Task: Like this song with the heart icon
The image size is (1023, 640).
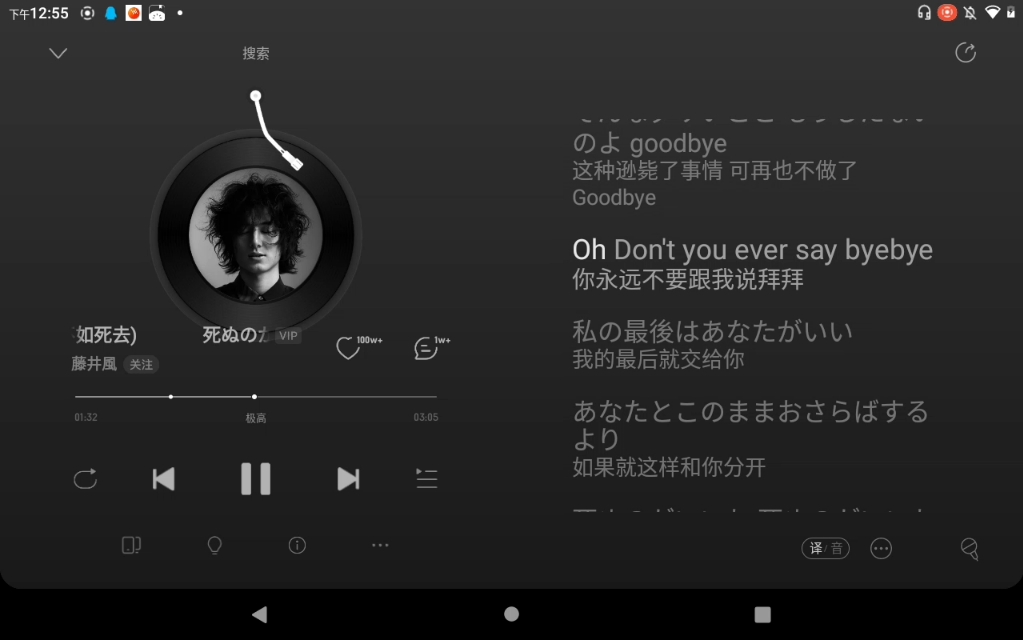Action: pos(348,349)
